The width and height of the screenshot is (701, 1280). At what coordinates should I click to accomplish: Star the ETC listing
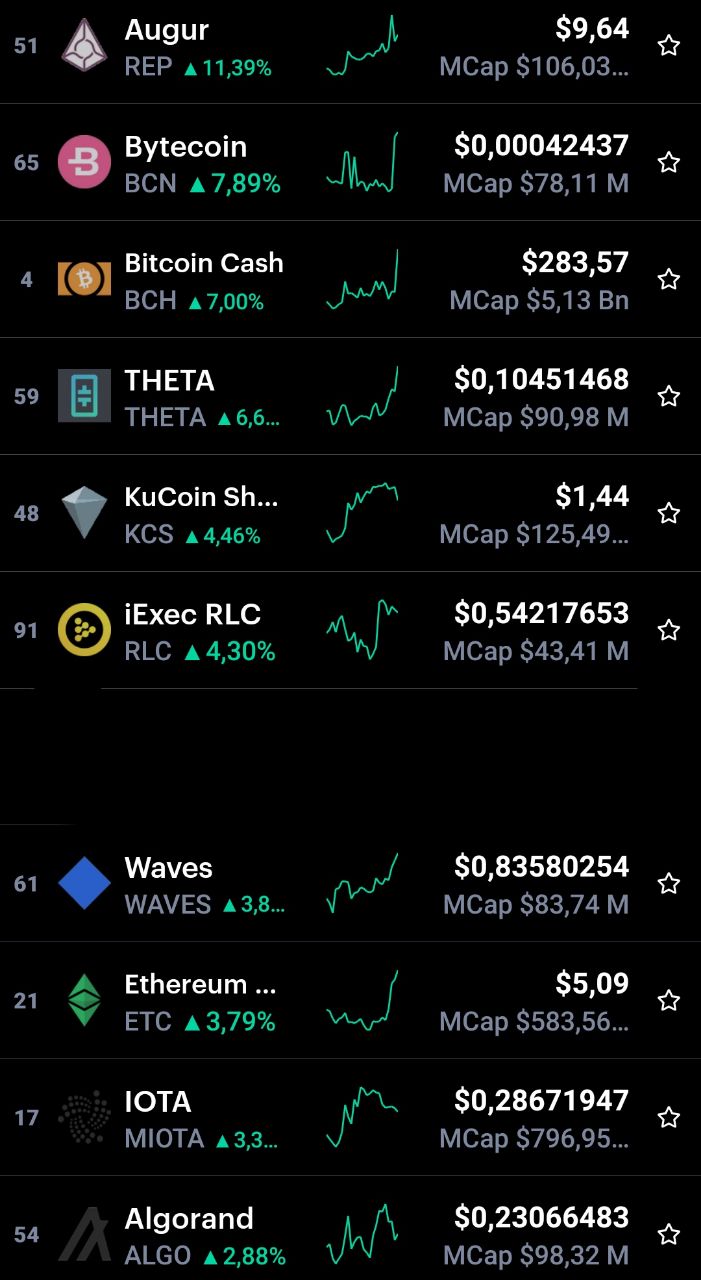pos(669,1001)
